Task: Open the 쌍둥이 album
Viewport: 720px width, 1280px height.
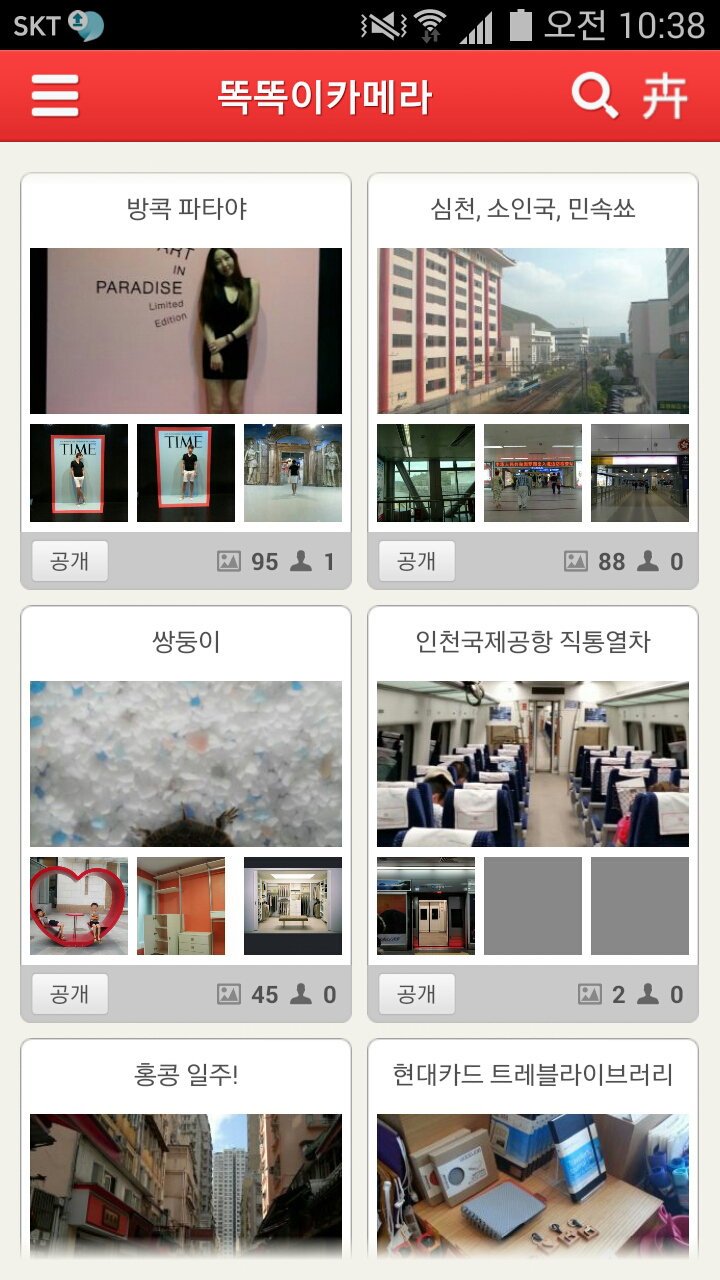Action: click(186, 763)
